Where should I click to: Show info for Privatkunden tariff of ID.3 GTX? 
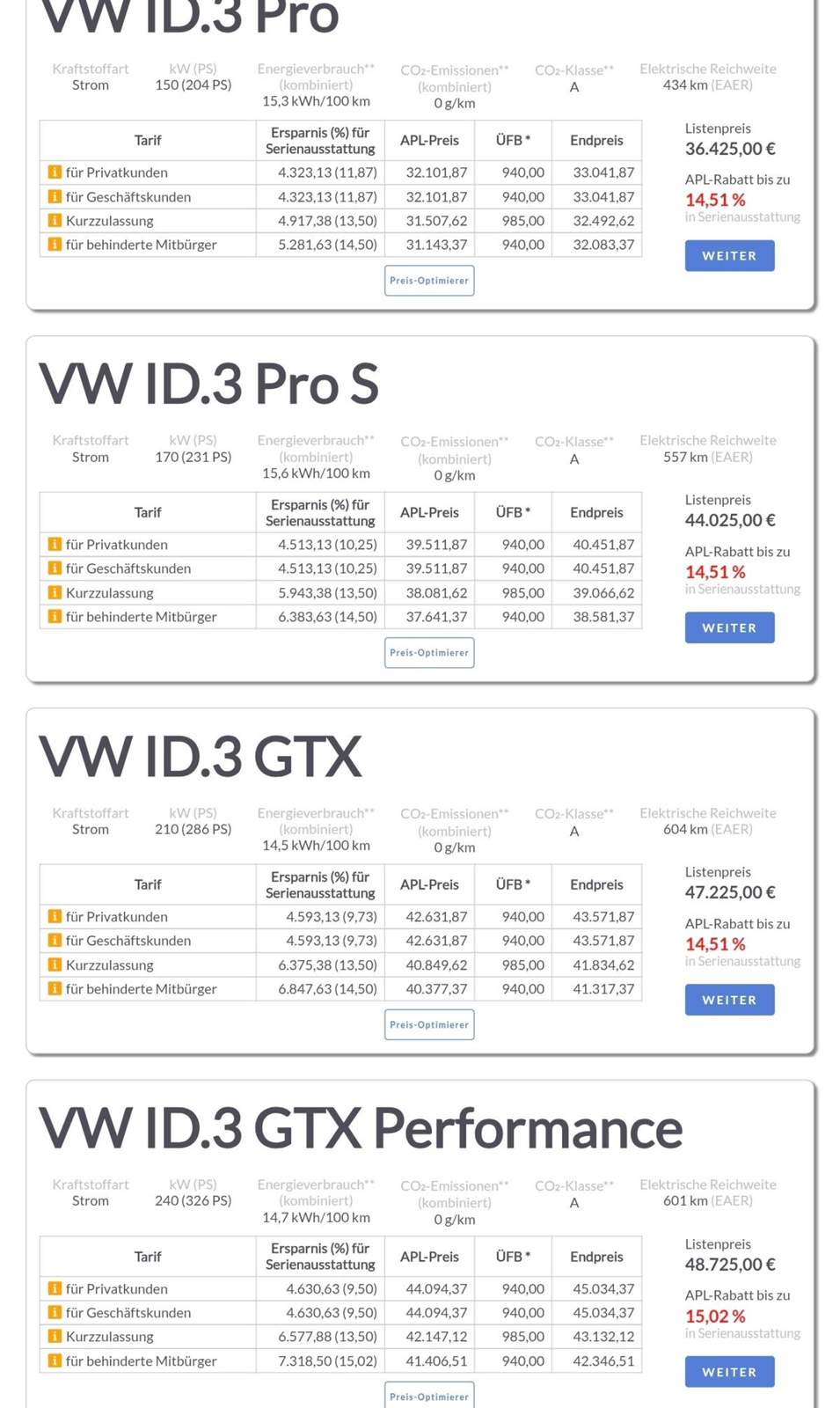pyautogui.click(x=55, y=917)
